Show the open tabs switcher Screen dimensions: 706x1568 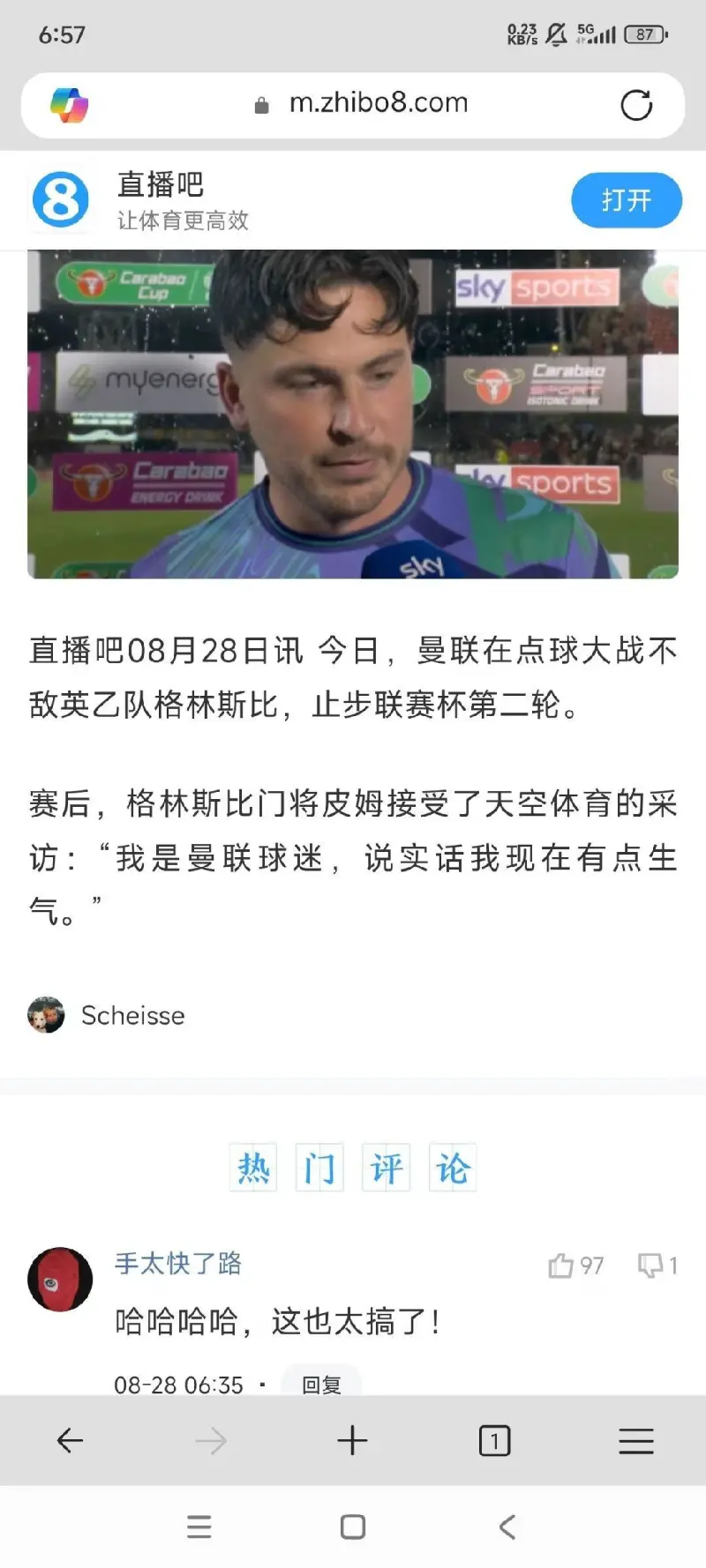pyautogui.click(x=494, y=1441)
